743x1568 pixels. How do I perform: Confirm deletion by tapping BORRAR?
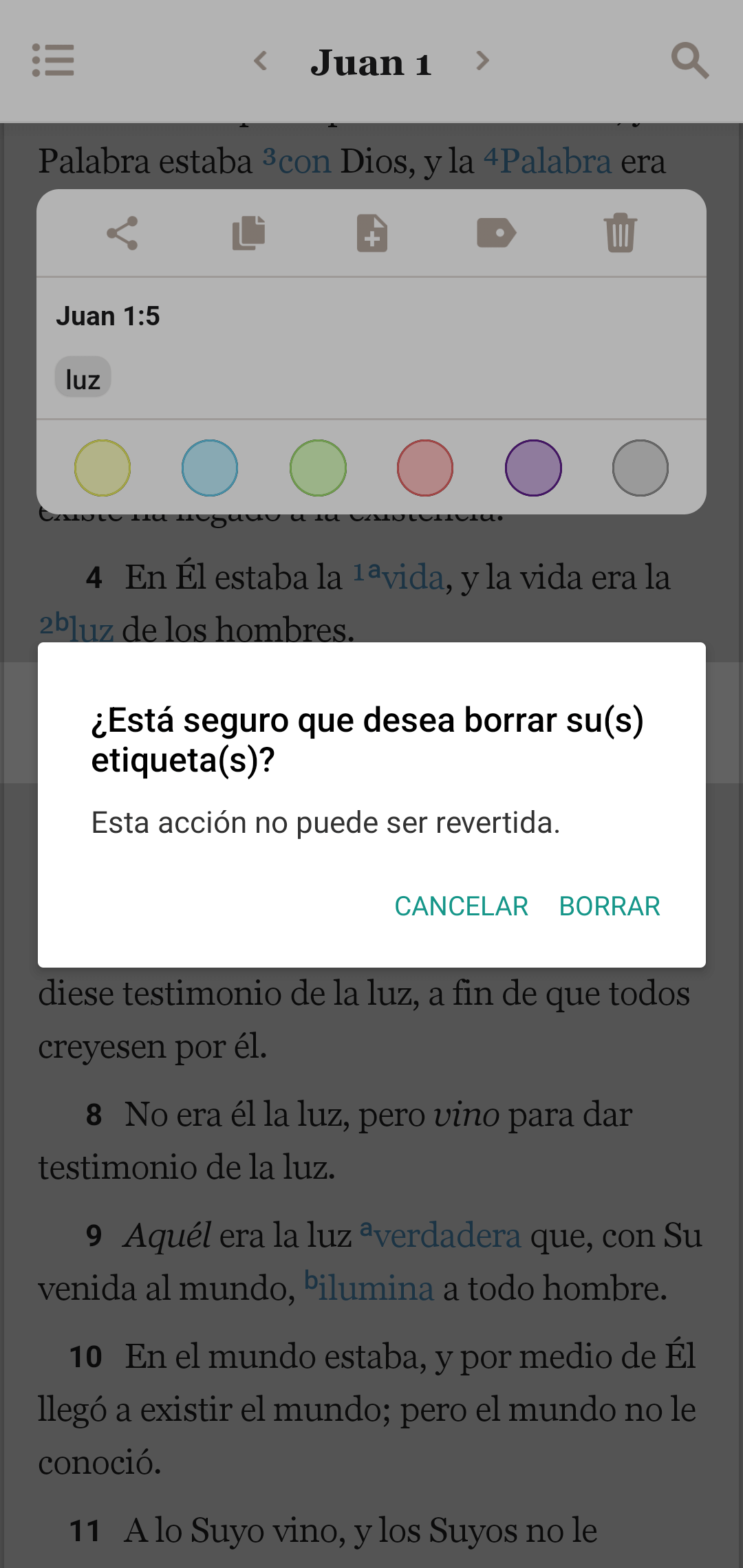coord(610,906)
